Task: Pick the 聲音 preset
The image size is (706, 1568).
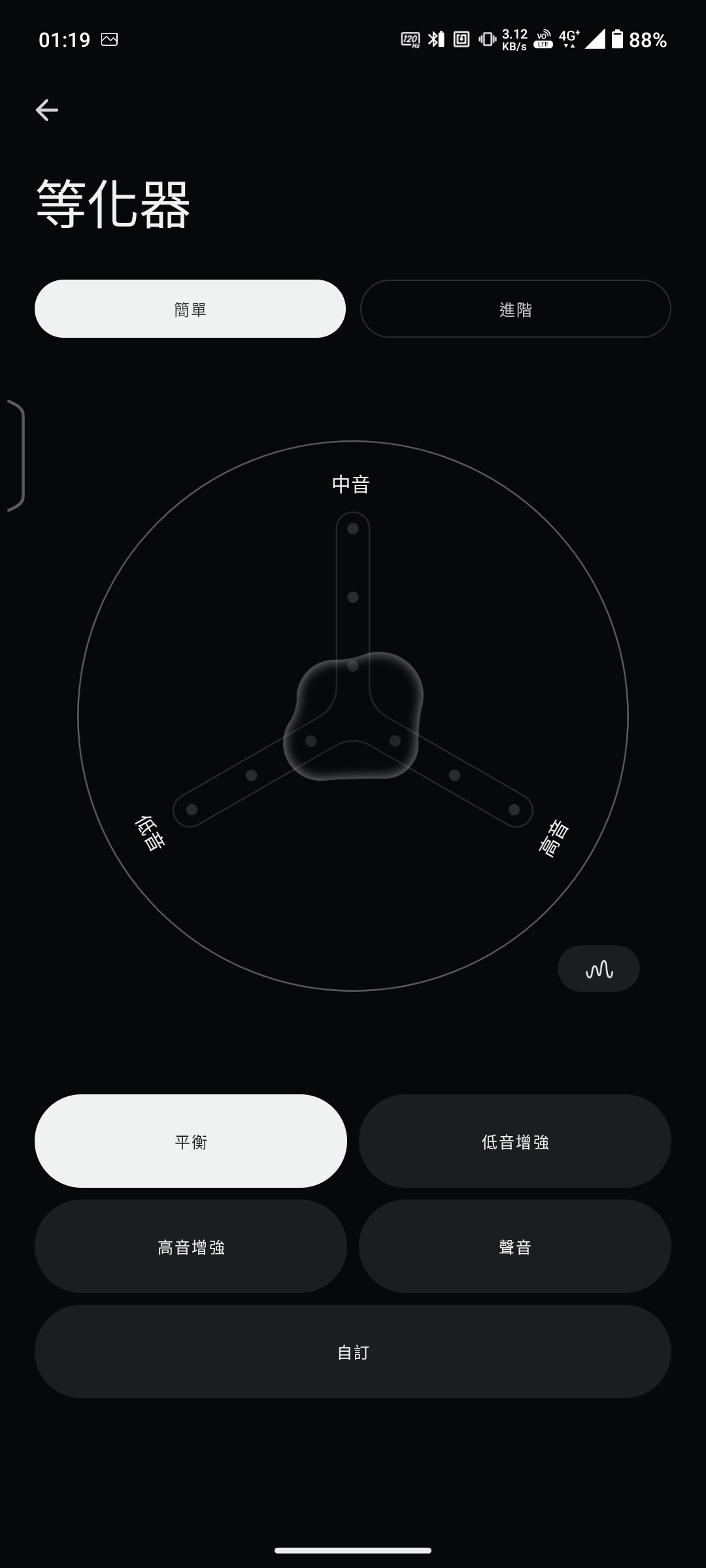Action: click(515, 1247)
